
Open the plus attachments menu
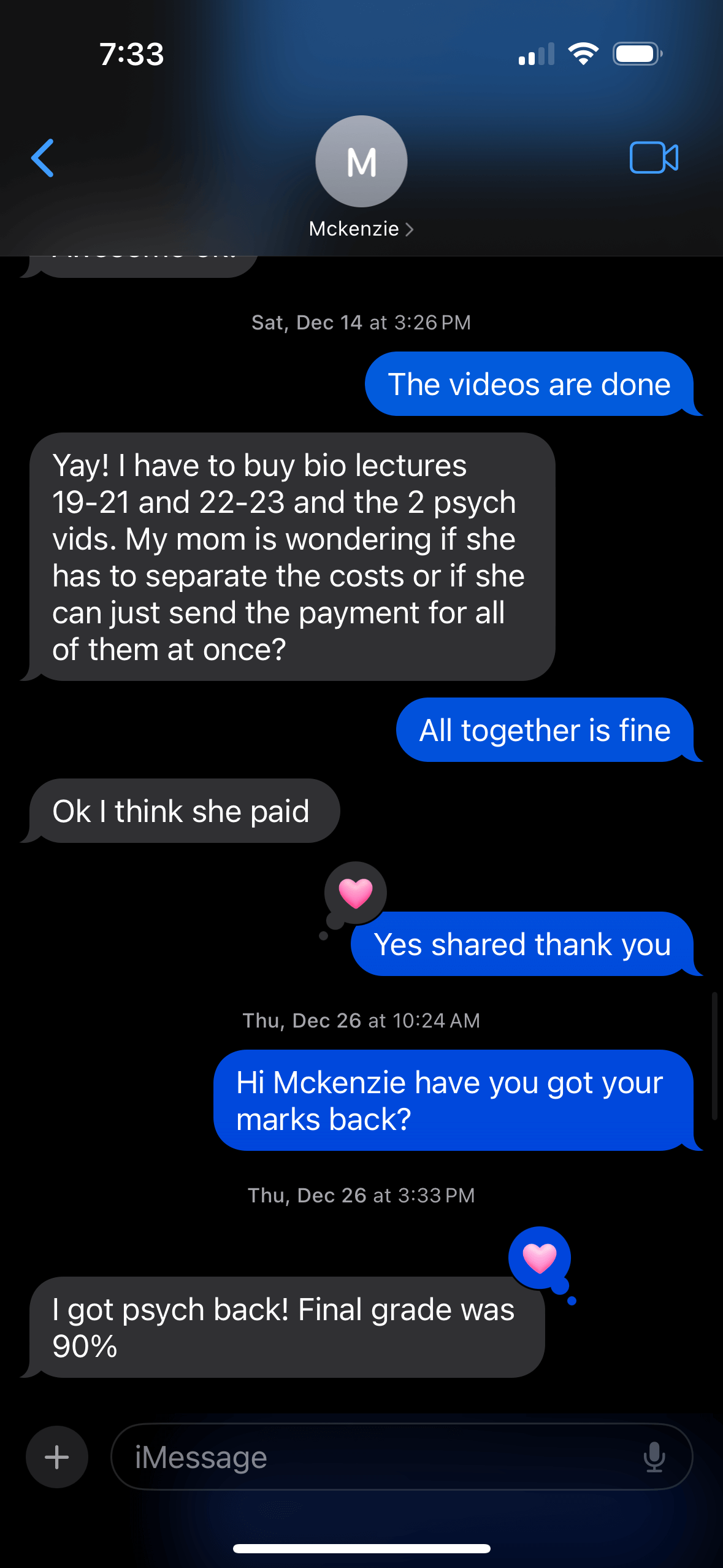tap(57, 1457)
